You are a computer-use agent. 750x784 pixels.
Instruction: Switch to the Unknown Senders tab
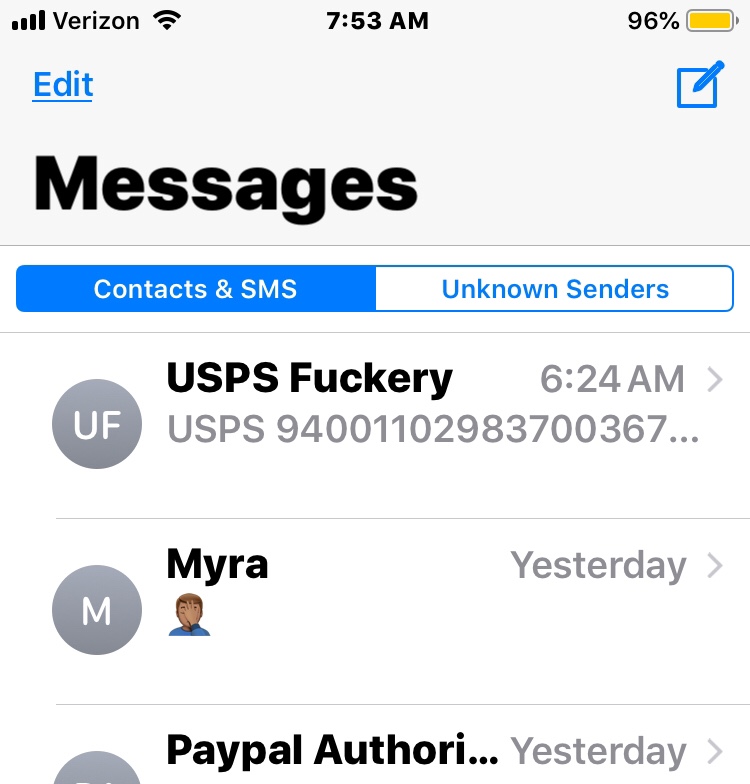click(x=555, y=290)
